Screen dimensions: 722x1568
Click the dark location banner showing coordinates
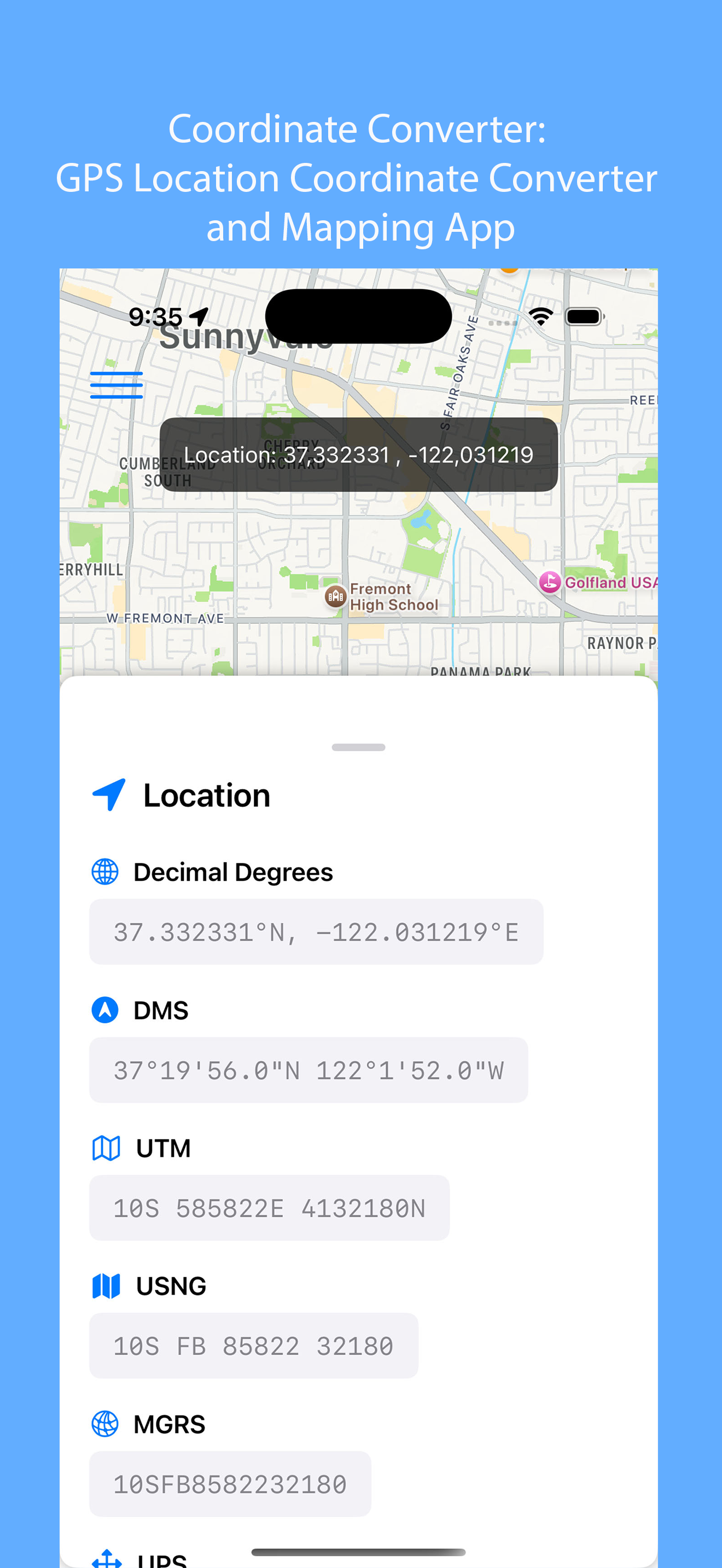[359, 455]
